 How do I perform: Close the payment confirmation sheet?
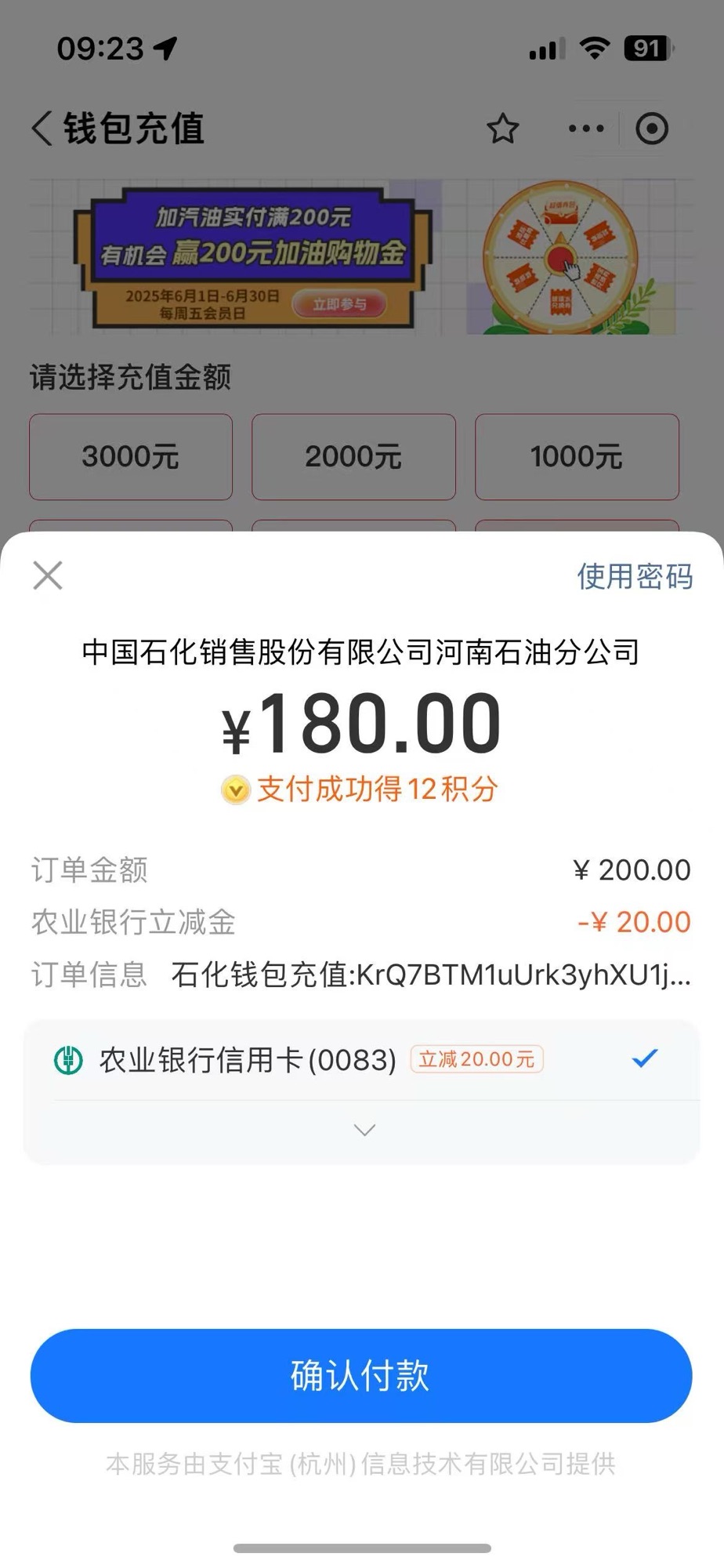click(x=48, y=575)
